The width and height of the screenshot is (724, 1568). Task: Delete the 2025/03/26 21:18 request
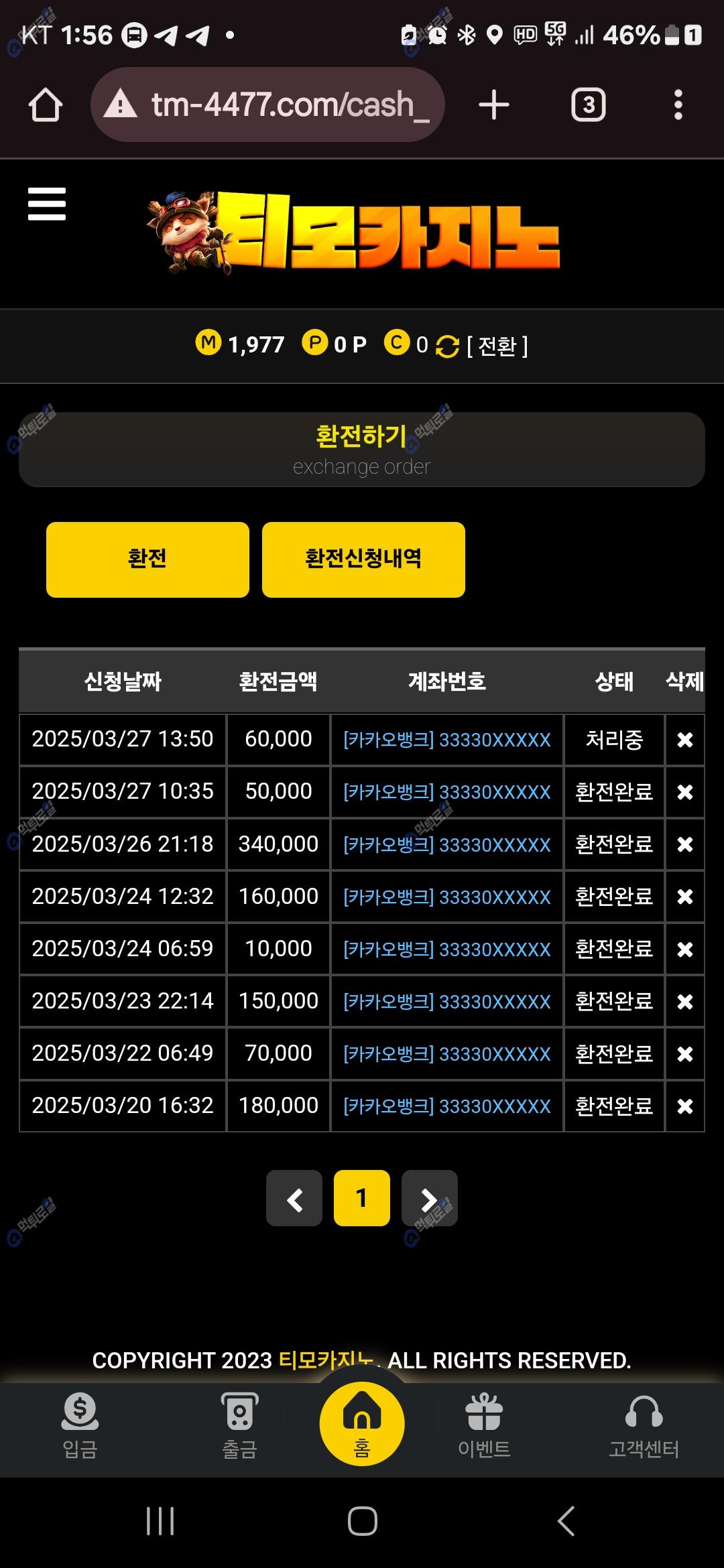tap(684, 844)
